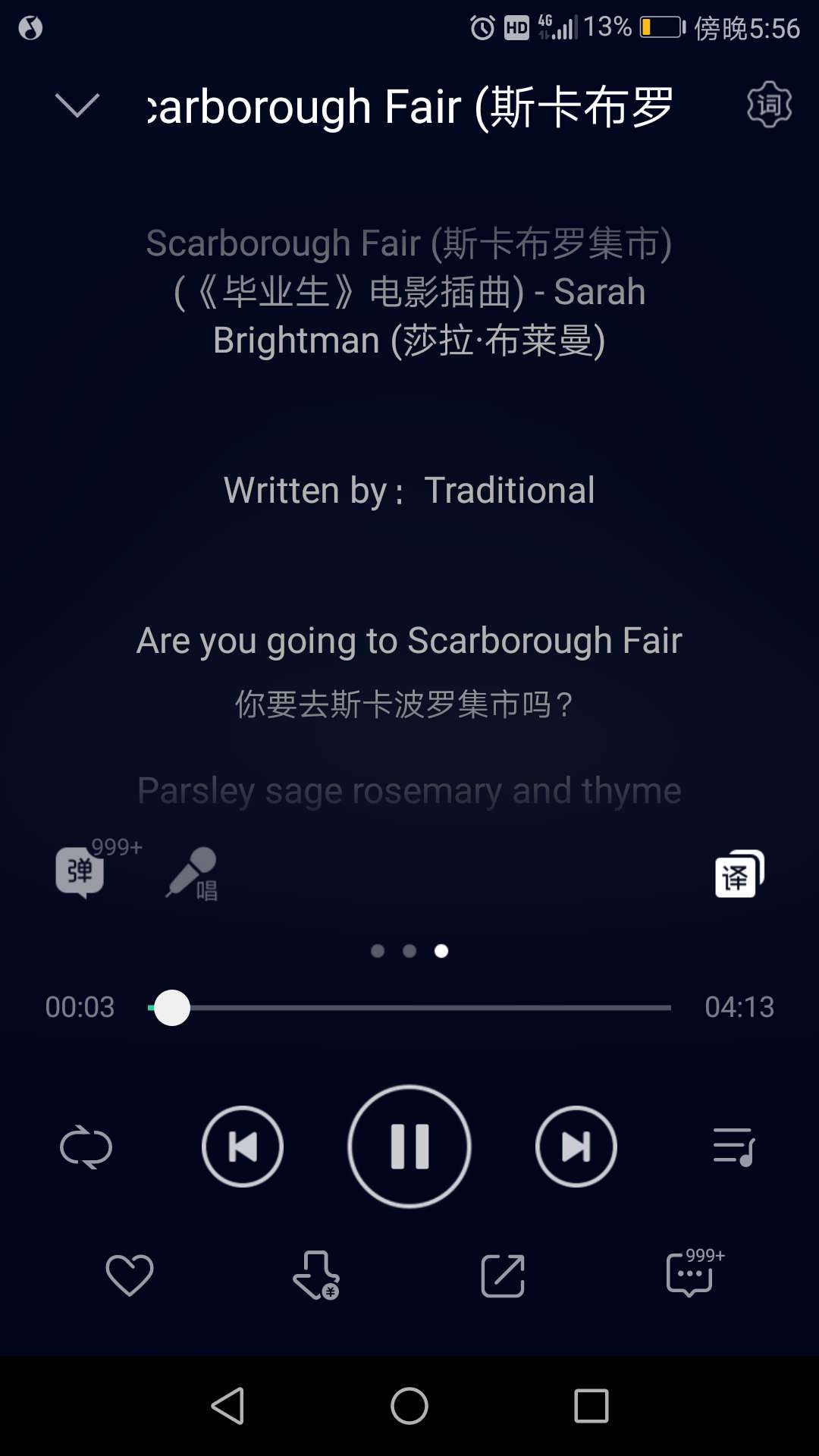819x1456 pixels.
Task: Tap the microphone sing-along icon
Action: 192,874
